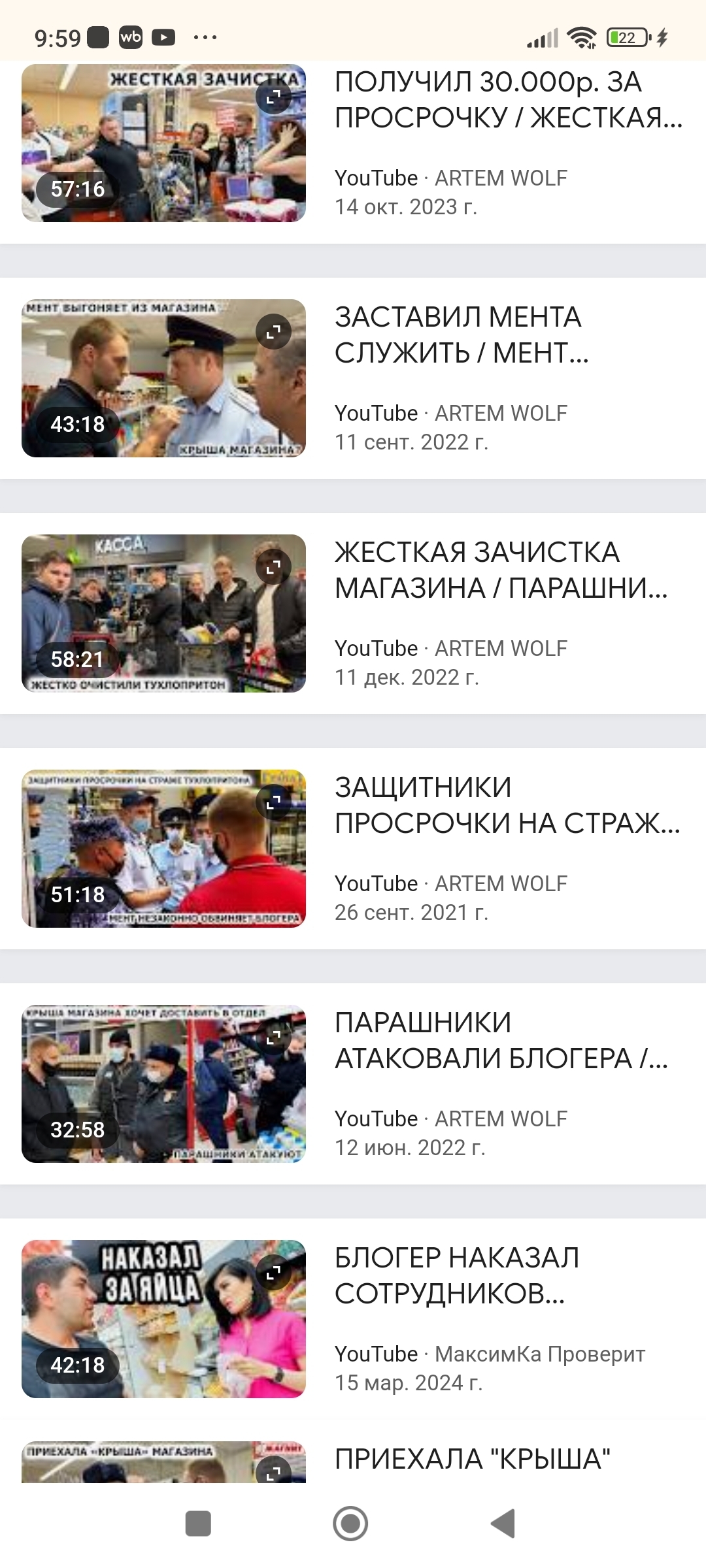The height and width of the screenshot is (1568, 706).
Task: Expand preview on the 57:16 video thumbnail
Action: tap(273, 97)
